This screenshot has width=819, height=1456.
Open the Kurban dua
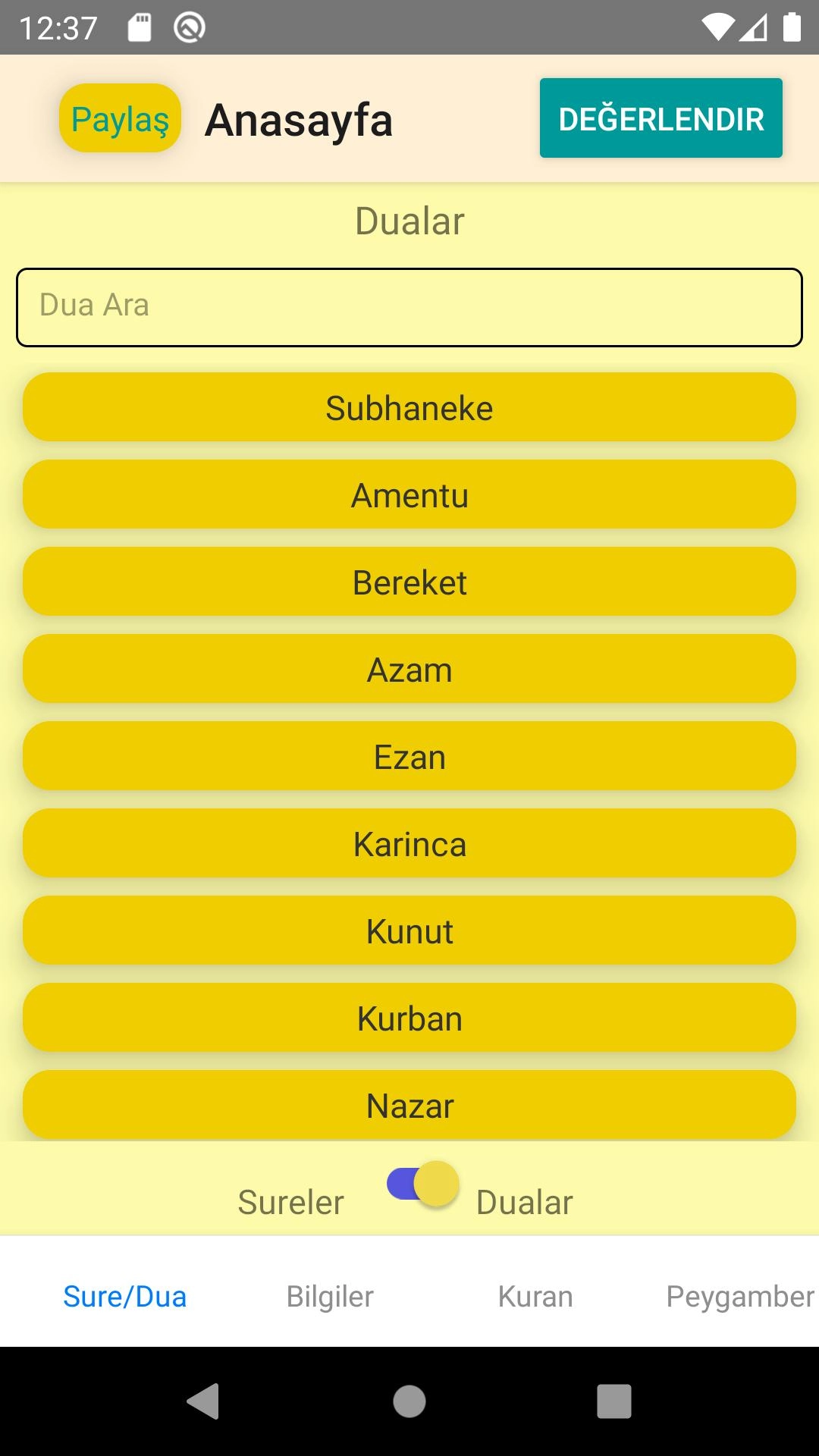click(409, 1018)
